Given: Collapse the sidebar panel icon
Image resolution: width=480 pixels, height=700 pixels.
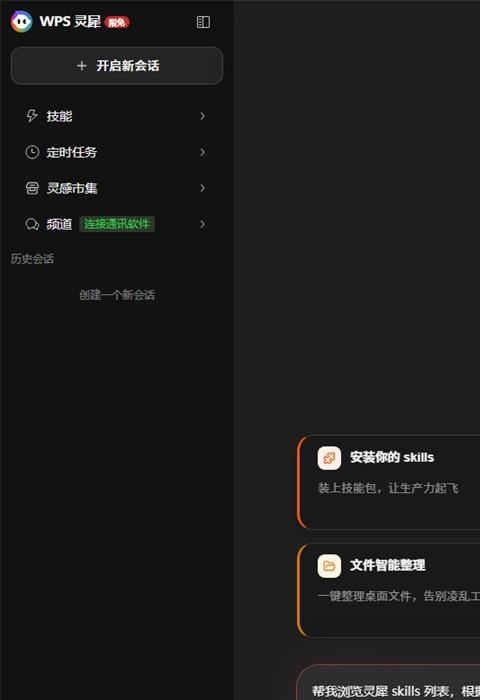Looking at the screenshot, I should click(x=203, y=22).
